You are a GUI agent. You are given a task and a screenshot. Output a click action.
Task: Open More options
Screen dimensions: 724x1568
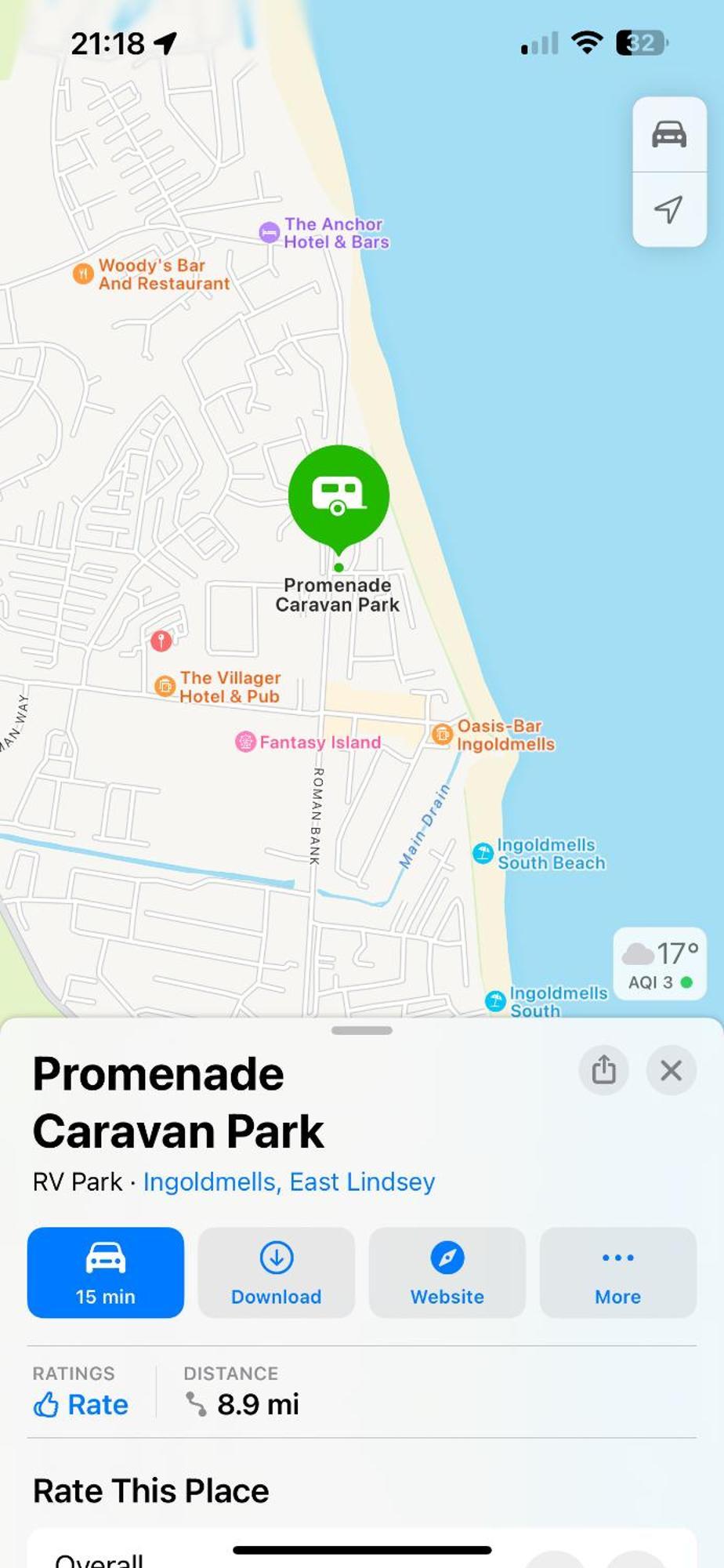[617, 1272]
